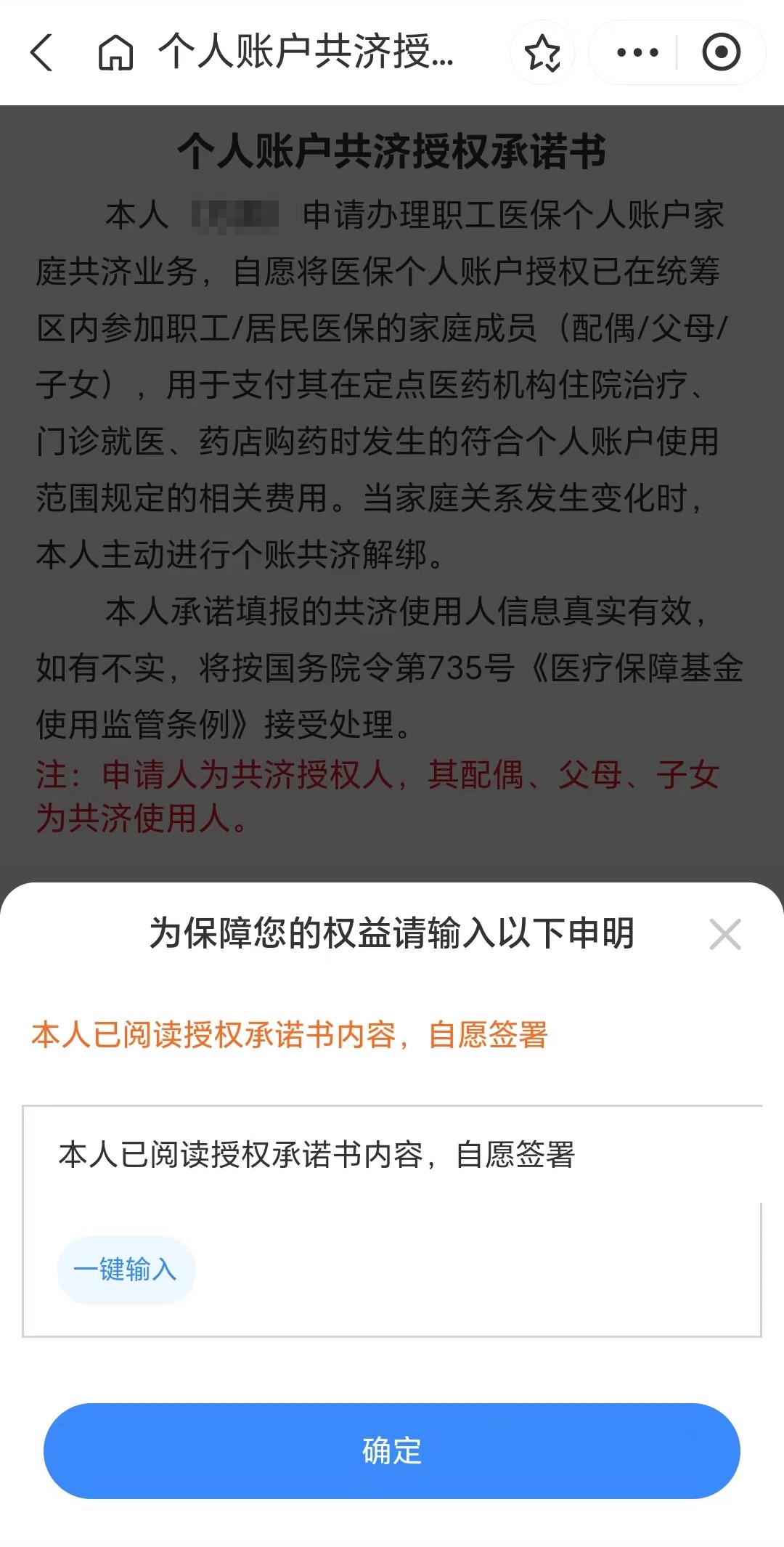
Task: Close the mini program via circle icon
Action: pos(721,52)
